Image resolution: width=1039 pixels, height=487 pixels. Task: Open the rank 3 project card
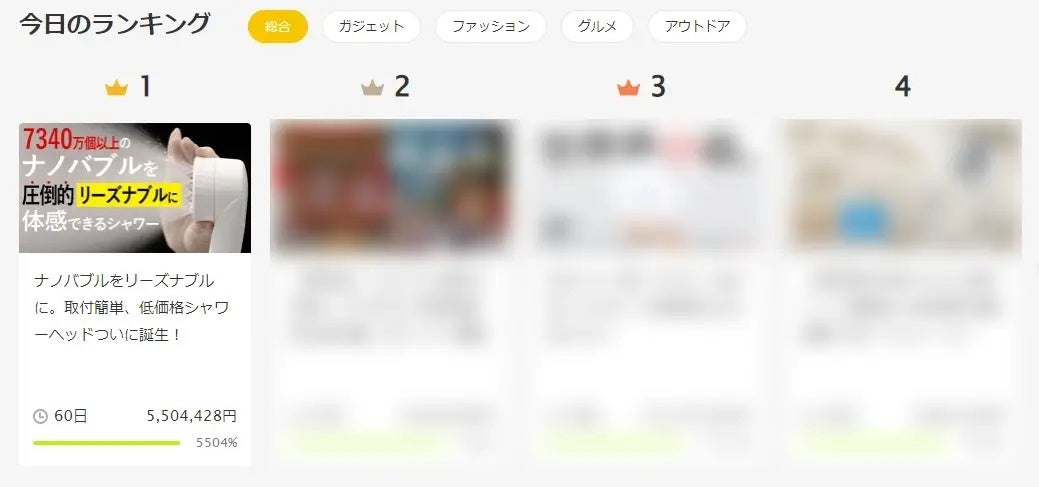coord(646,290)
